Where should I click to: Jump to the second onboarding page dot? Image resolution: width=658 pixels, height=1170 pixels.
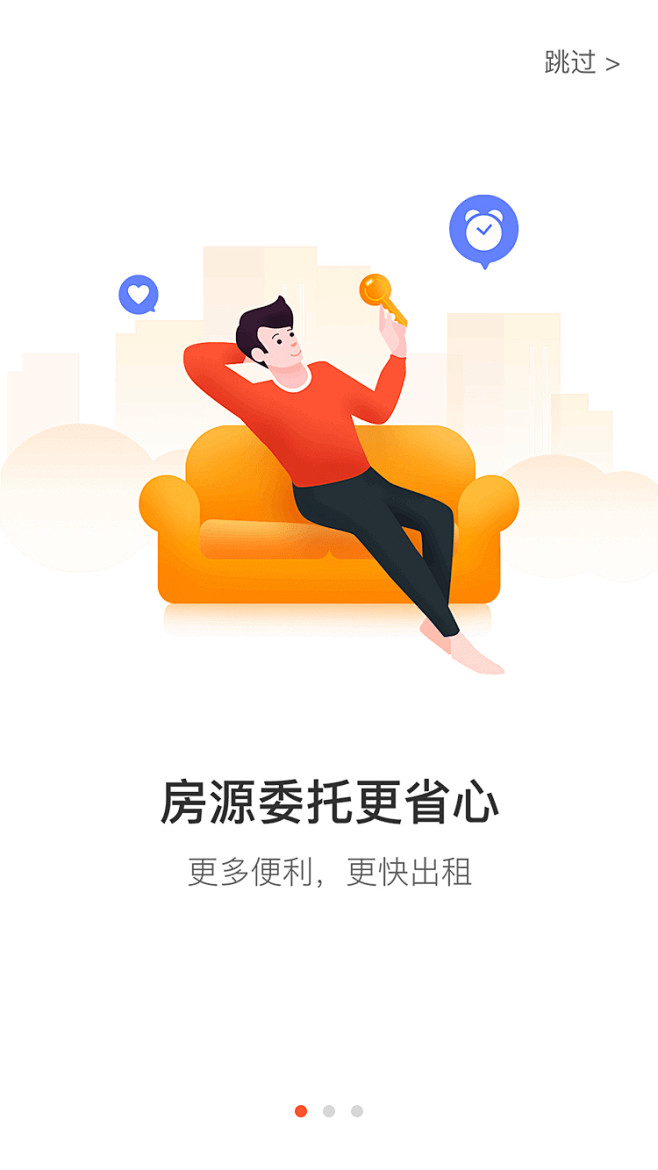[329, 1111]
